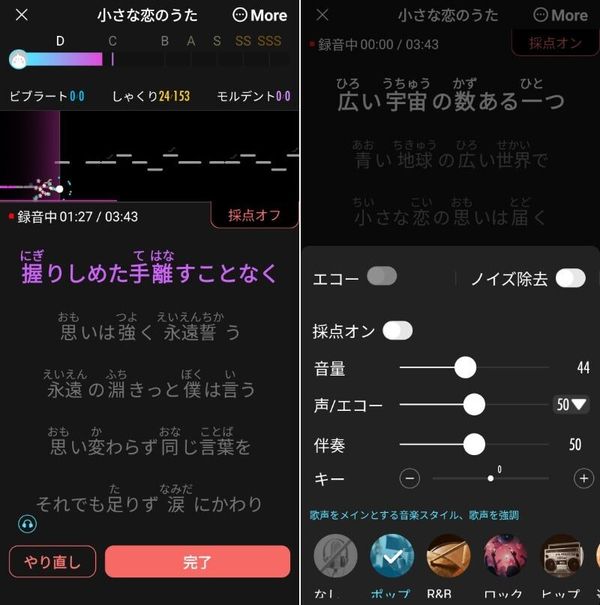This screenshot has width=600, height=605.
Task: Toggle the 採点オン switch in the settings panel
Action: pos(397,331)
